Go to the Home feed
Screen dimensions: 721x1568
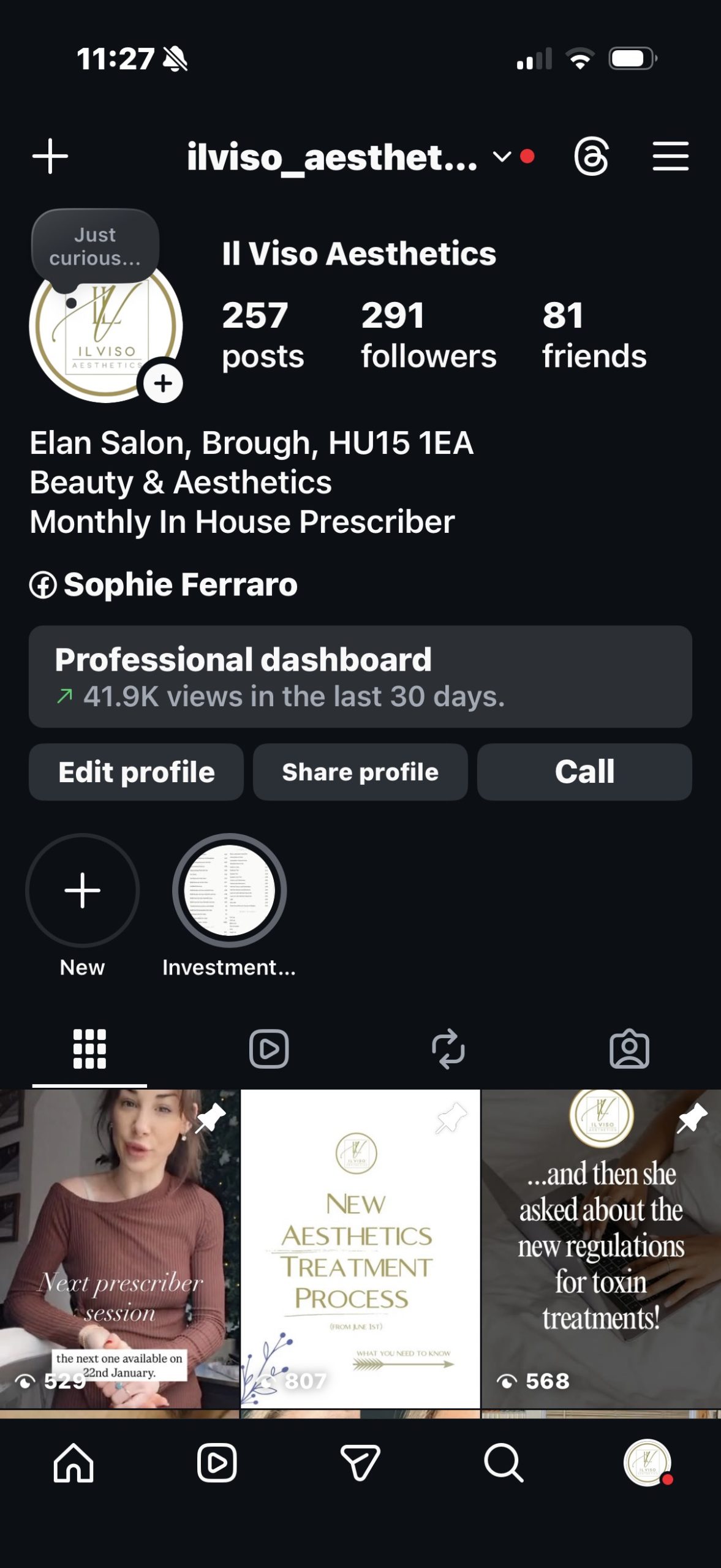pyautogui.click(x=74, y=1463)
